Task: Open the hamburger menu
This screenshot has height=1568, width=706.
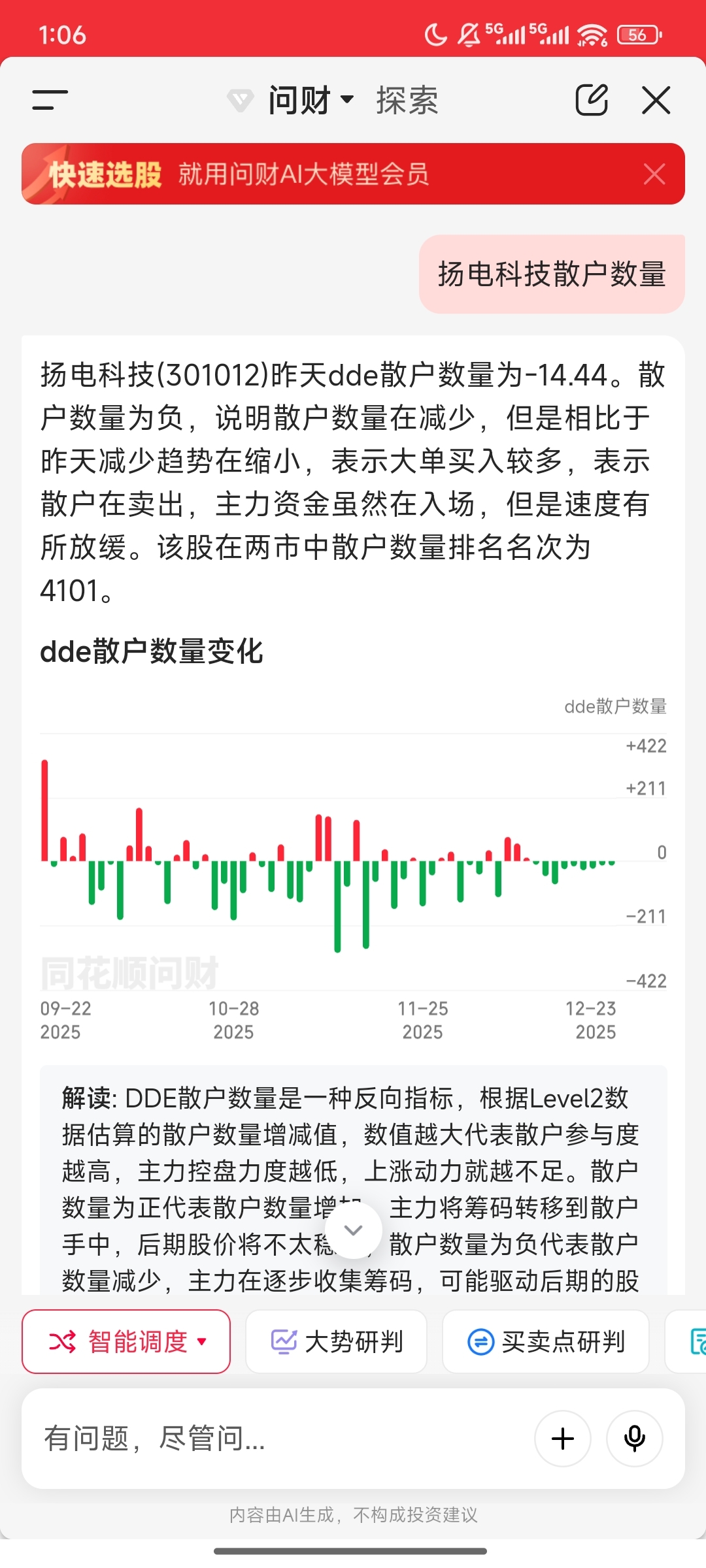Action: click(x=50, y=101)
